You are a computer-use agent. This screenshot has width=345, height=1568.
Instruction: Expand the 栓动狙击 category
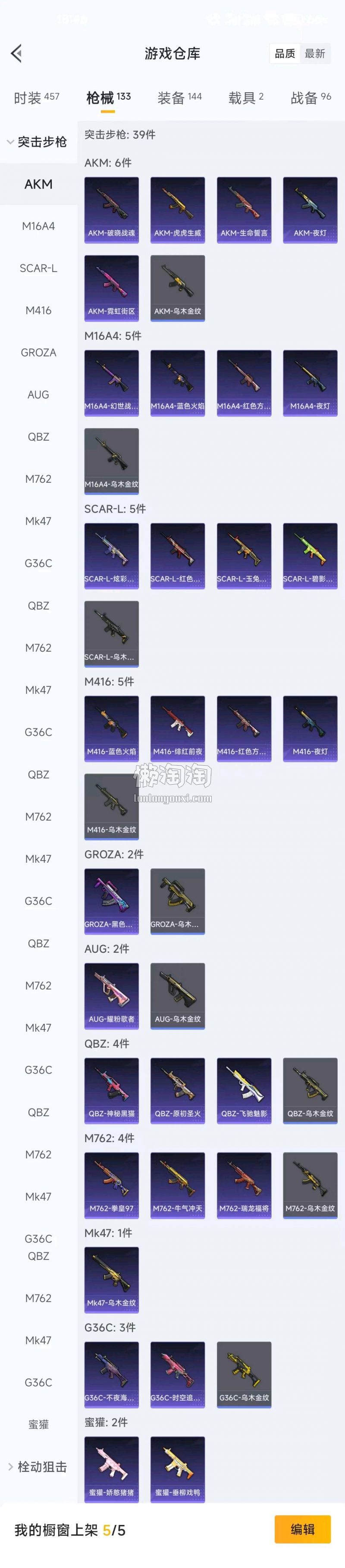pos(37,1466)
